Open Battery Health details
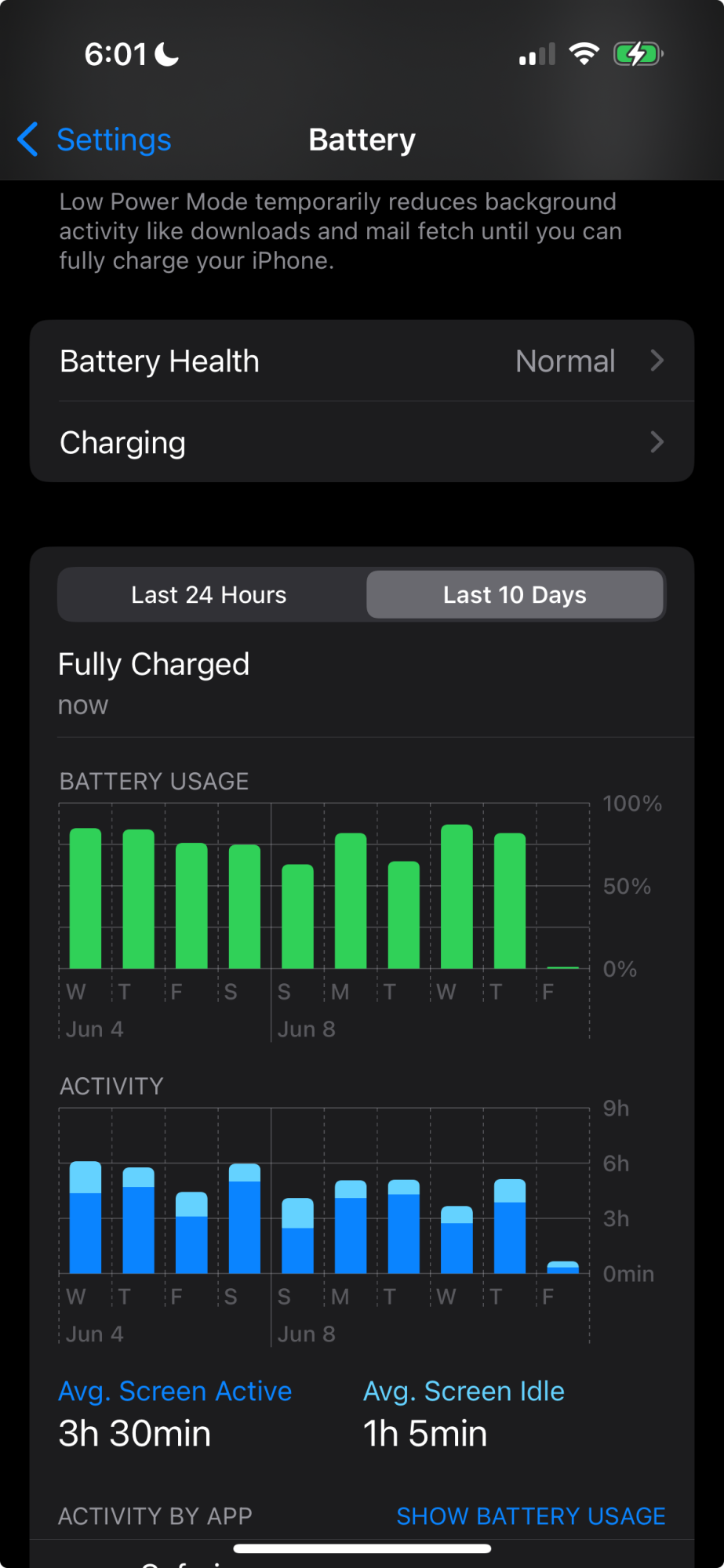The height and width of the screenshot is (1568, 724). 362,361
